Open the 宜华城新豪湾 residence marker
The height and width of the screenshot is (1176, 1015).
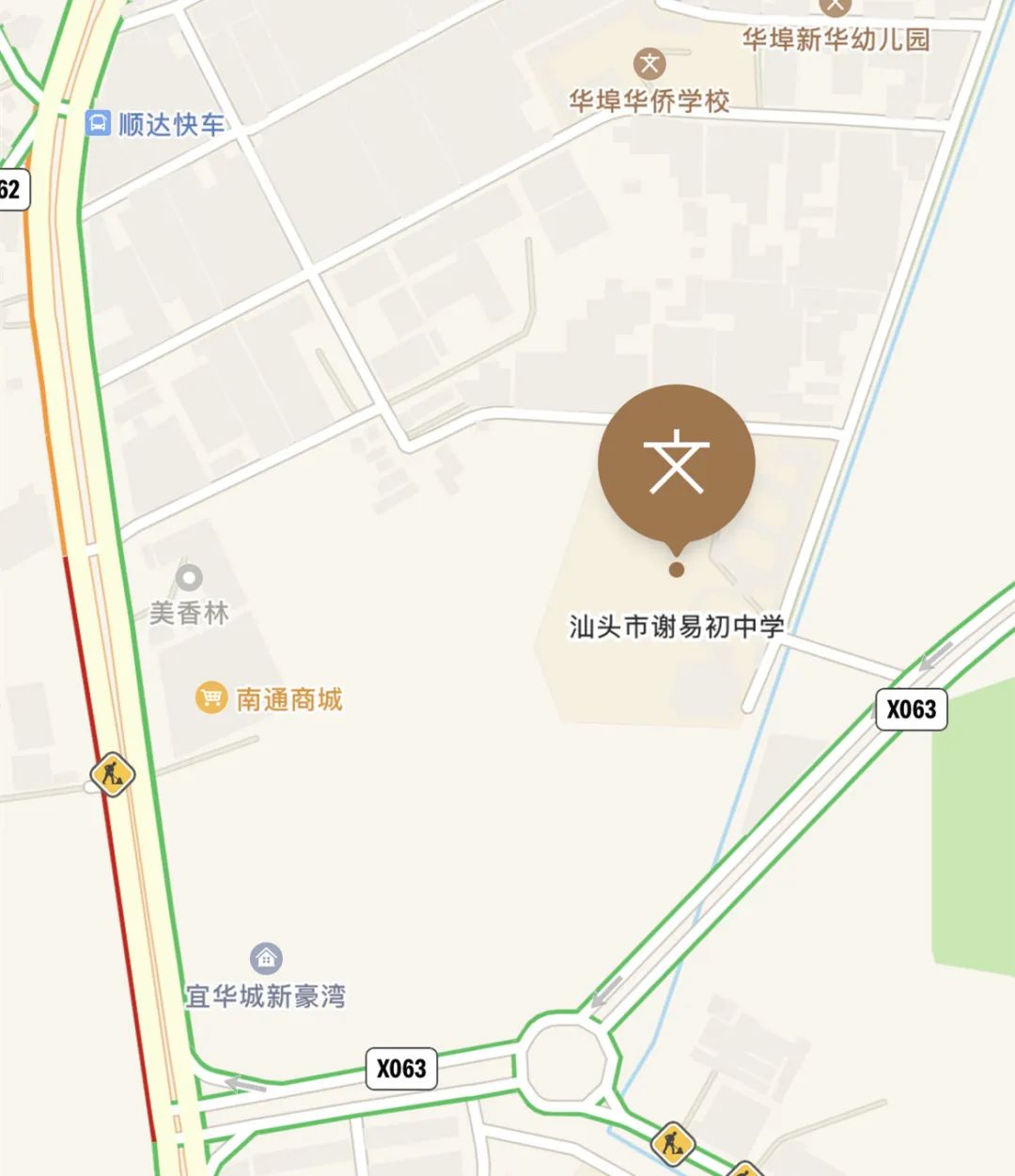tap(266, 959)
